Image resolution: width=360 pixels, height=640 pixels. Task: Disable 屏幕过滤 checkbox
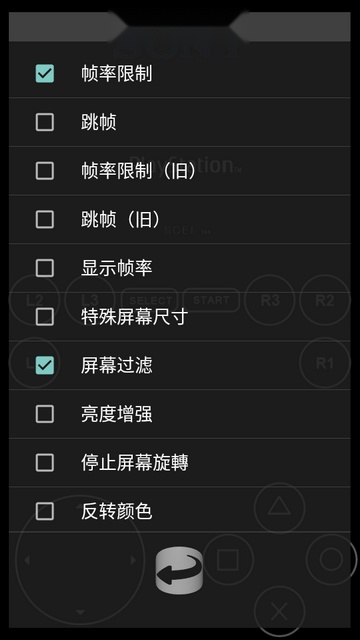pyautogui.click(x=44, y=365)
